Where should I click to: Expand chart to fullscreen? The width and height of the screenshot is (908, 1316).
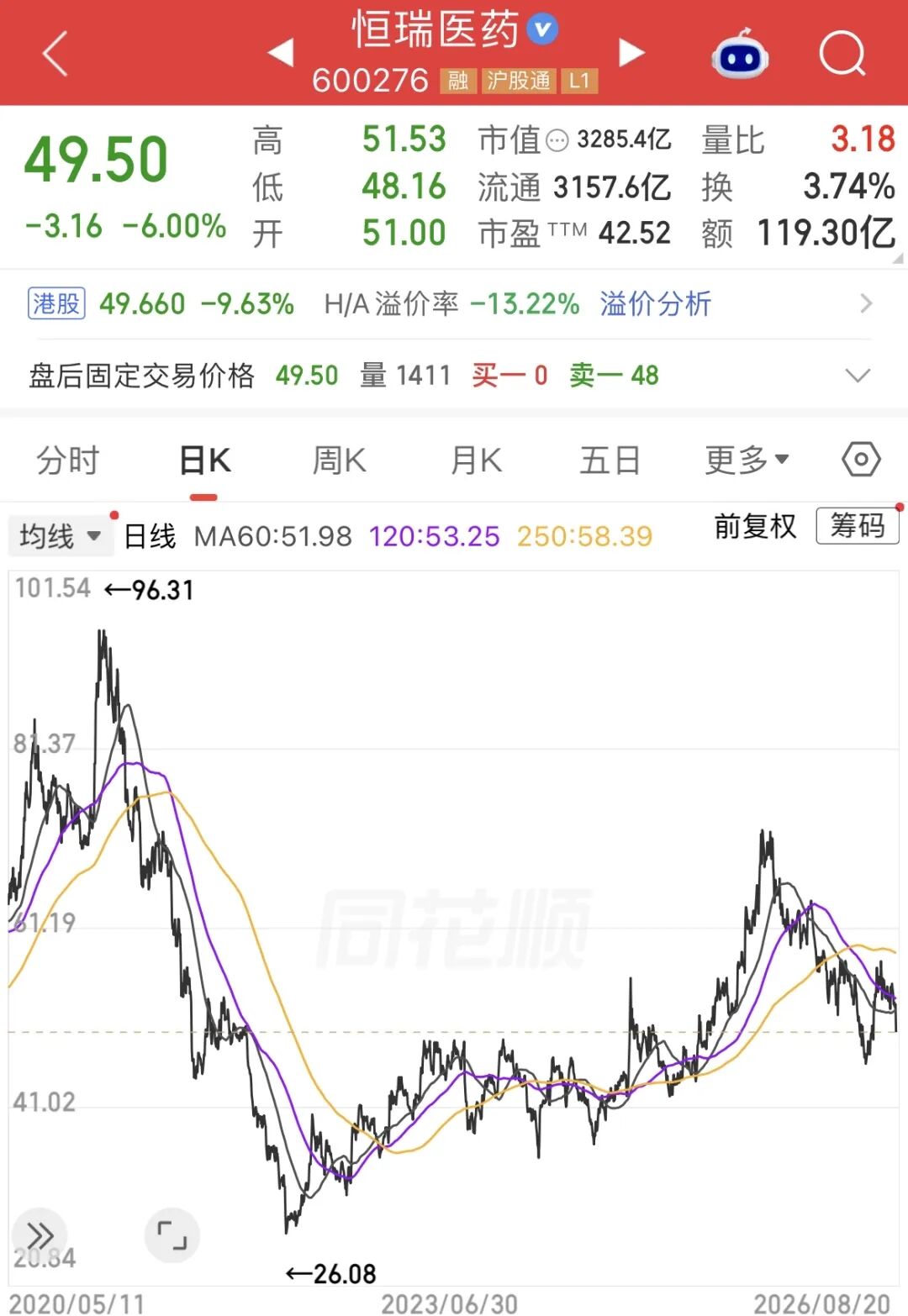pos(172,1235)
